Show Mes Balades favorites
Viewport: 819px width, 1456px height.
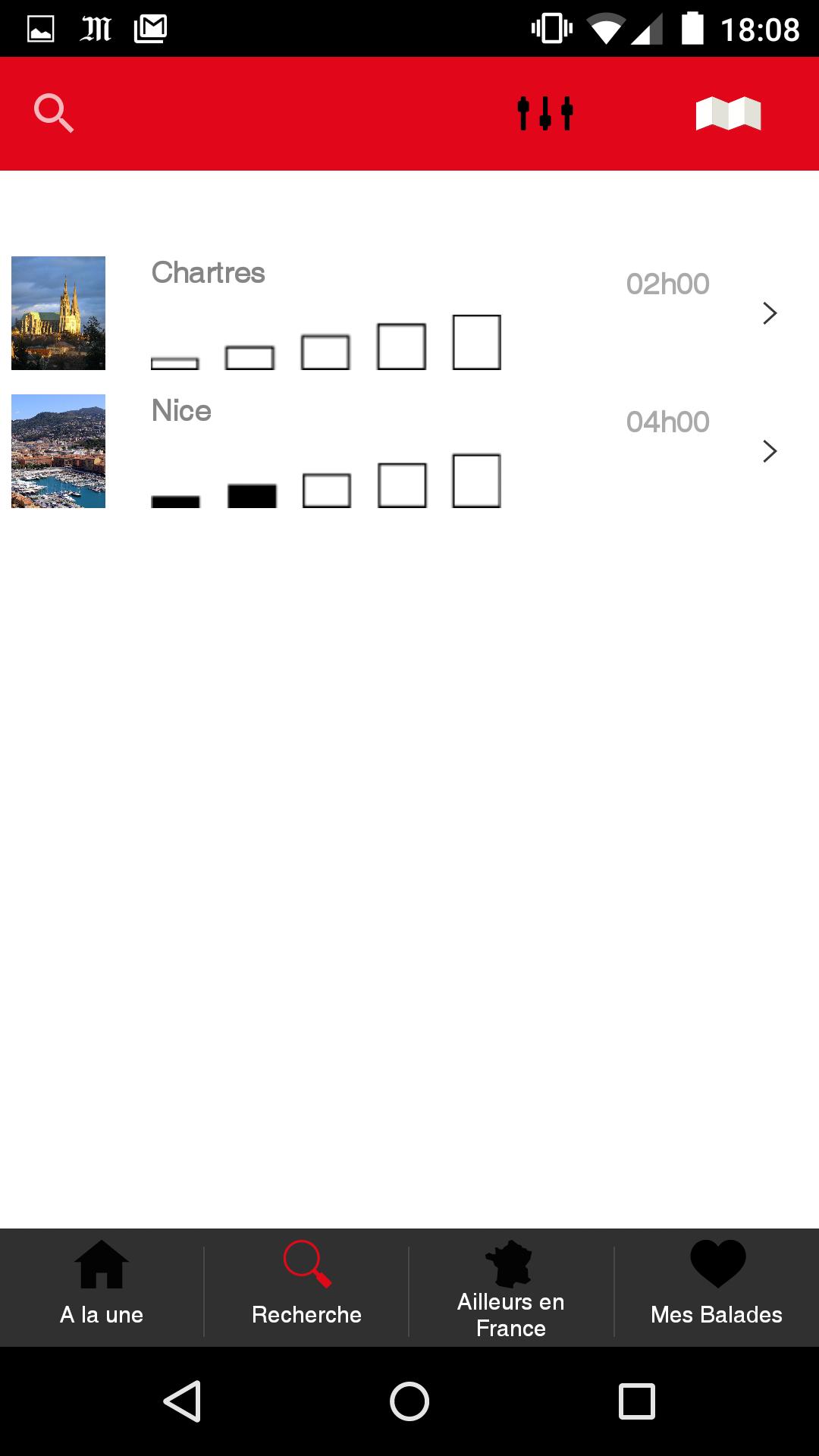click(717, 1288)
